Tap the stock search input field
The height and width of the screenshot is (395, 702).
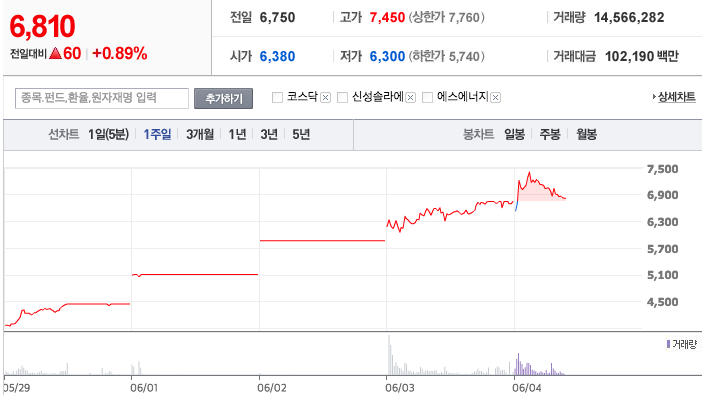(x=102, y=98)
